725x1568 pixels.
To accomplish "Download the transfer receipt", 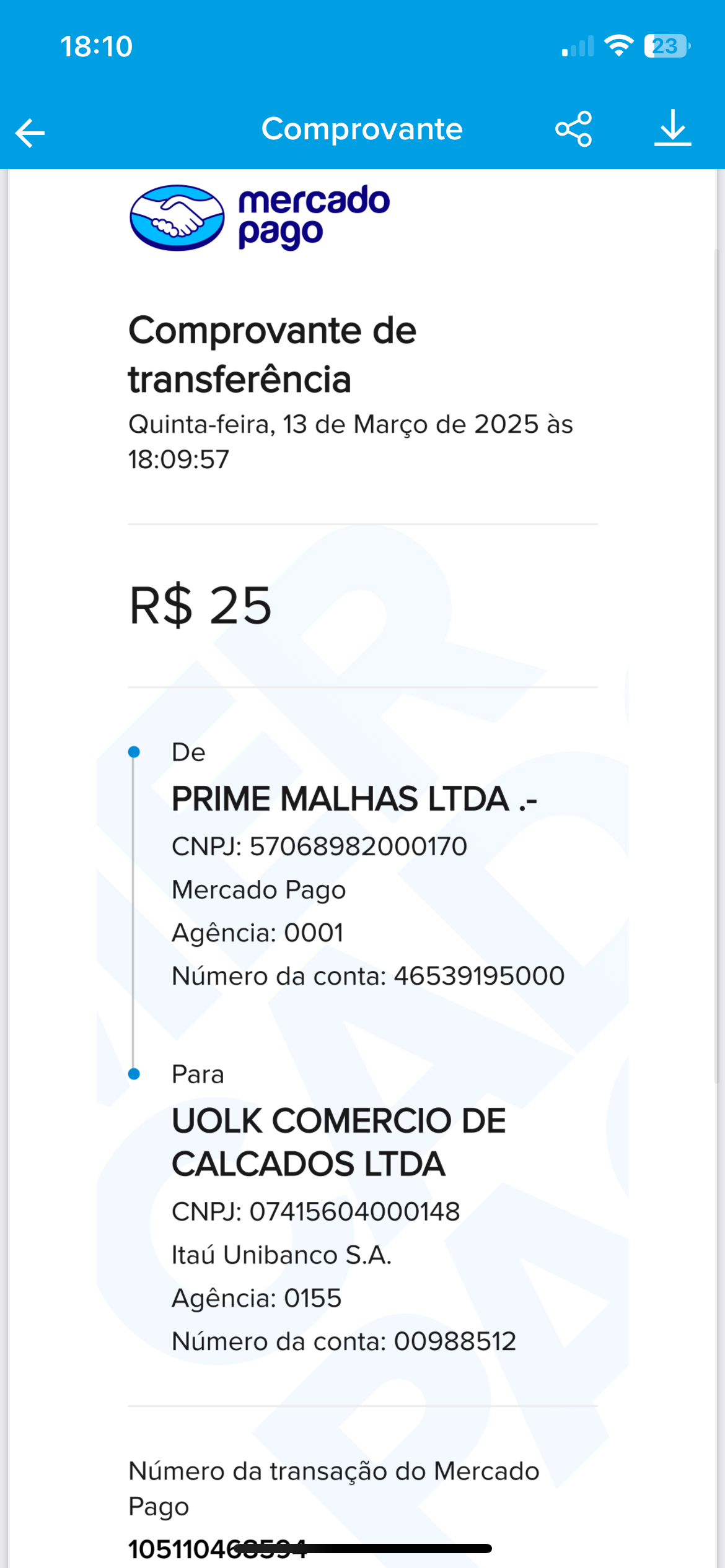I will coord(672,128).
